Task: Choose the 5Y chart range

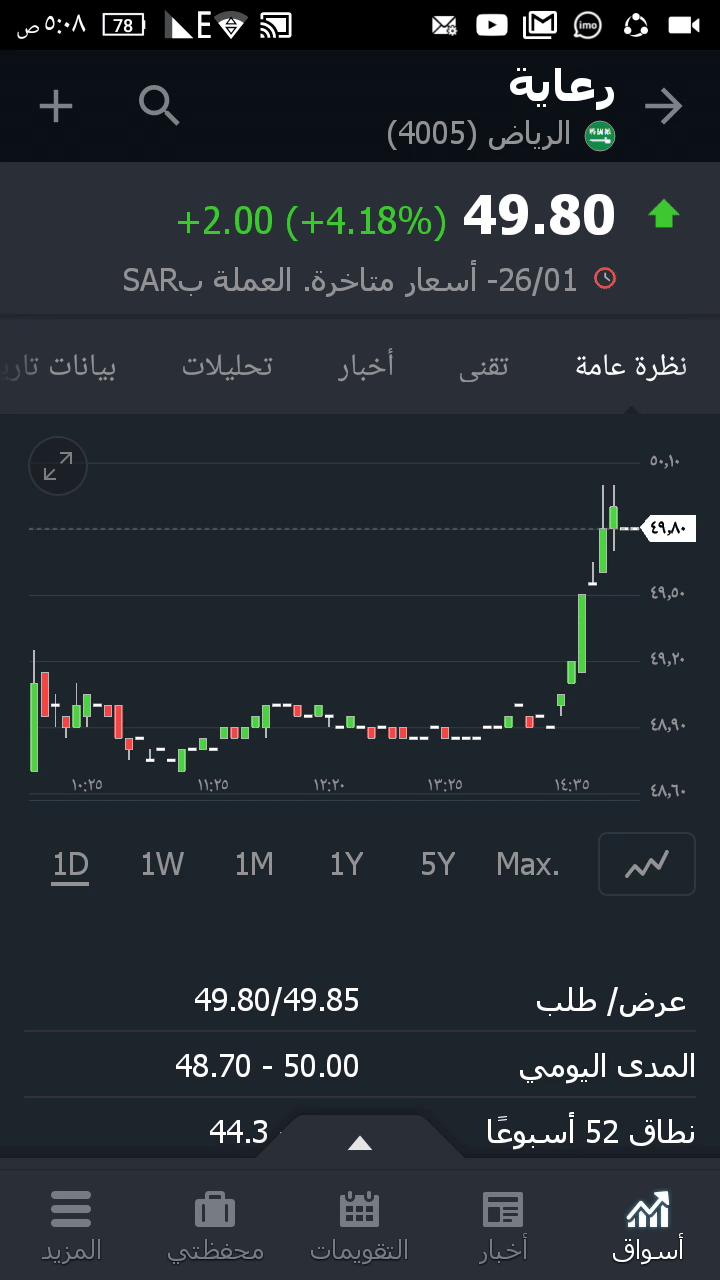Action: click(438, 864)
